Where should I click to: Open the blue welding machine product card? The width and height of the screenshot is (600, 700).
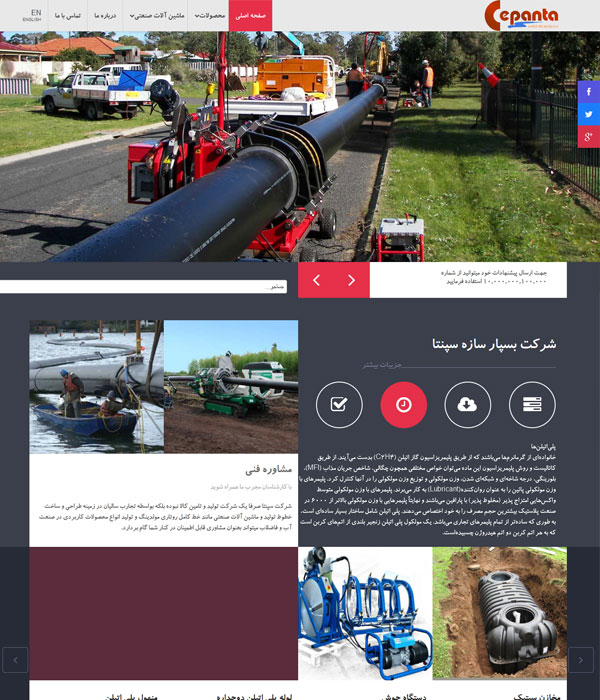point(365,615)
